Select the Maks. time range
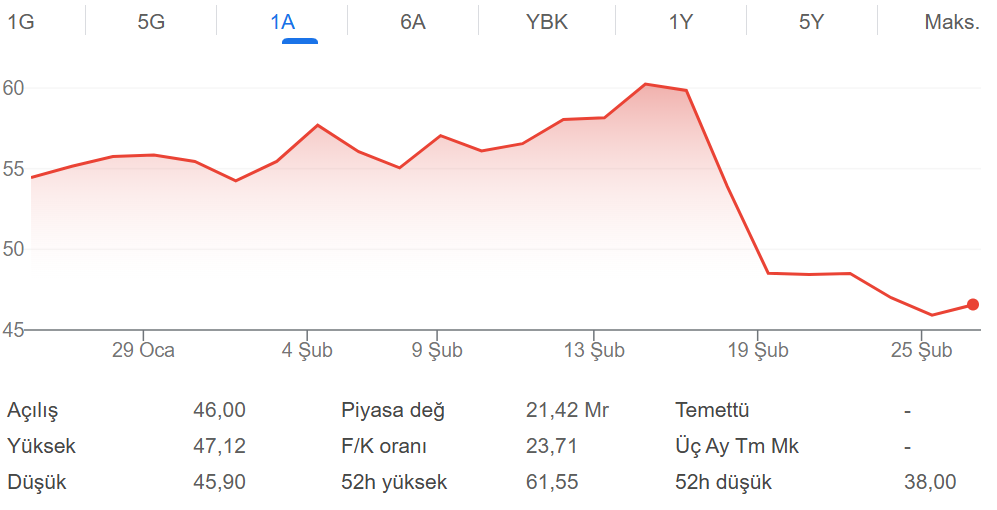The height and width of the screenshot is (510, 997). click(x=951, y=22)
